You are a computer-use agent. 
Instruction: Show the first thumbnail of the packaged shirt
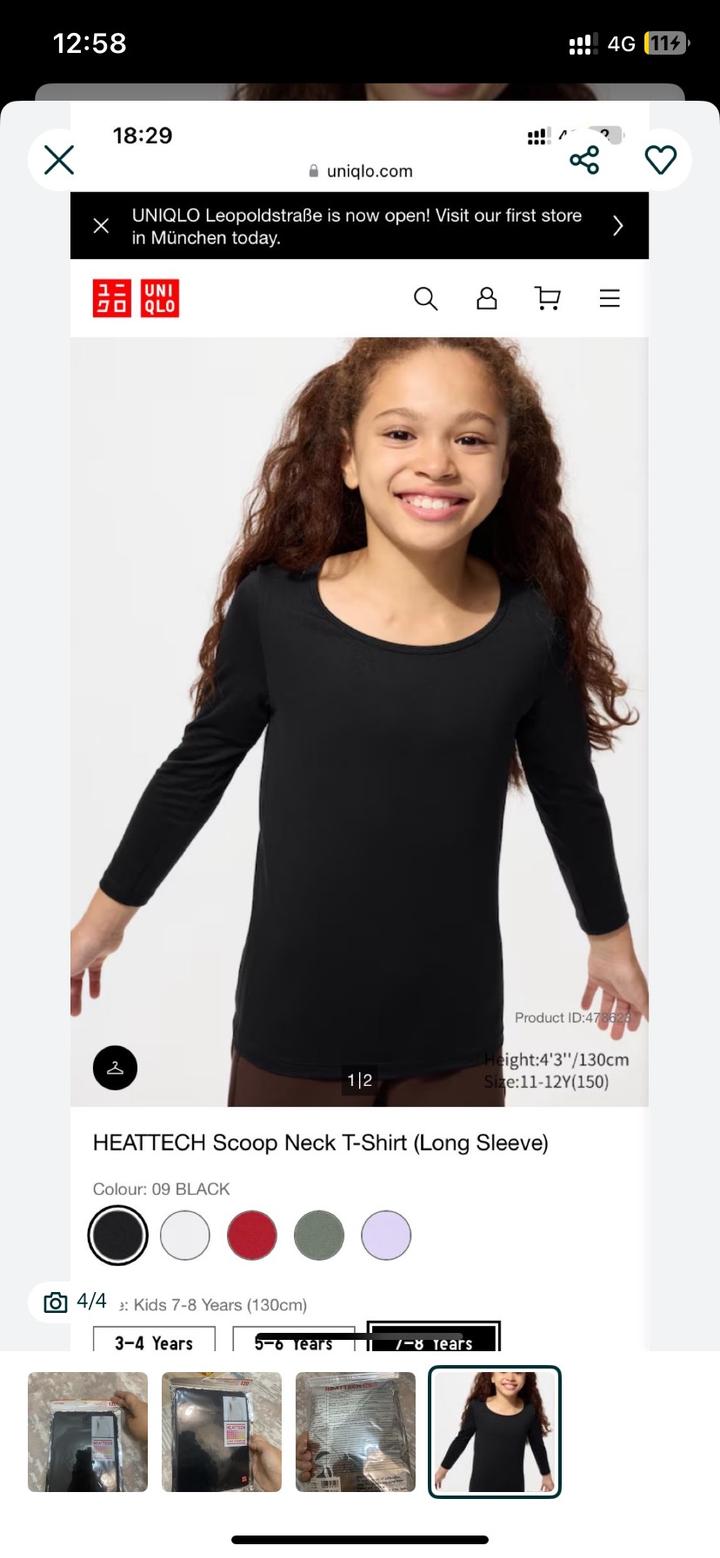tap(88, 1432)
